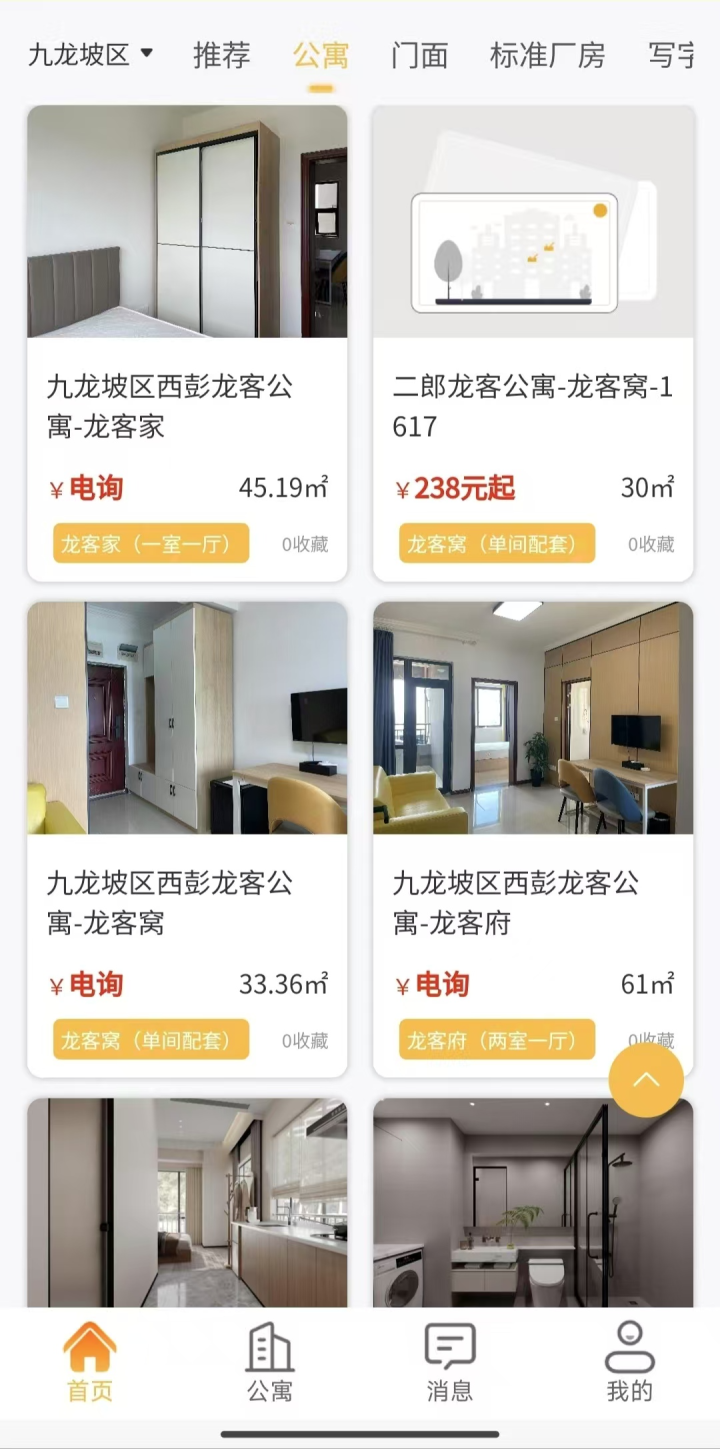Open the 消息 messages tab

click(450, 1361)
